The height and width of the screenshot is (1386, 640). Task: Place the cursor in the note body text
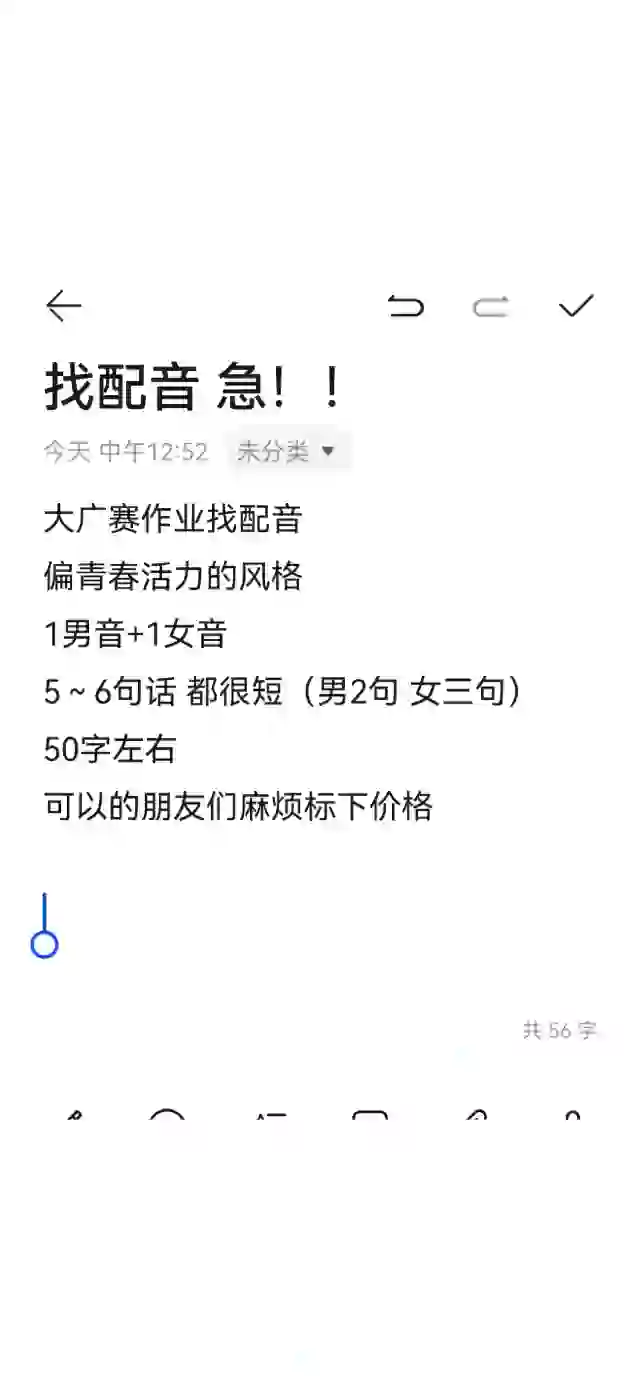283,662
